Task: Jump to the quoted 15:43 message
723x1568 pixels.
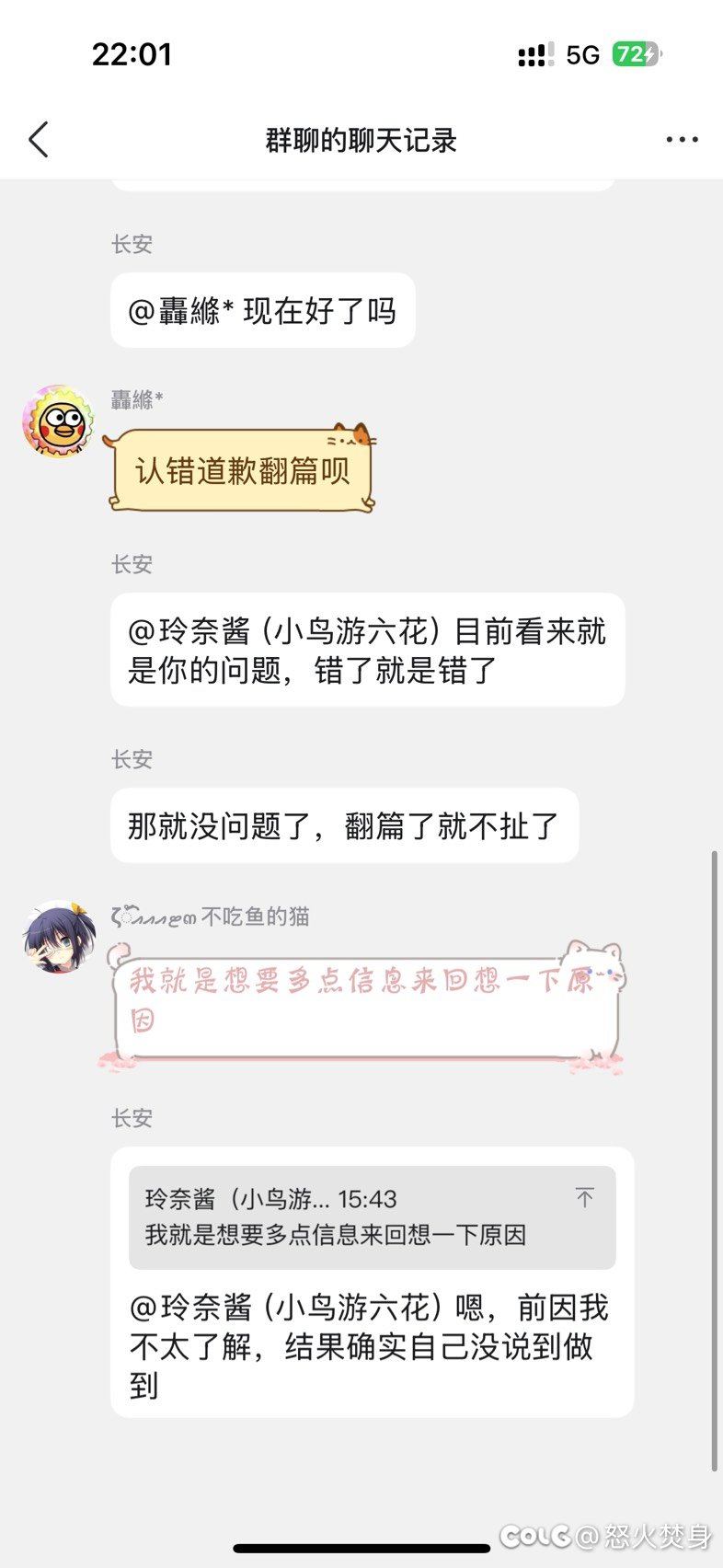Action: (585, 1197)
